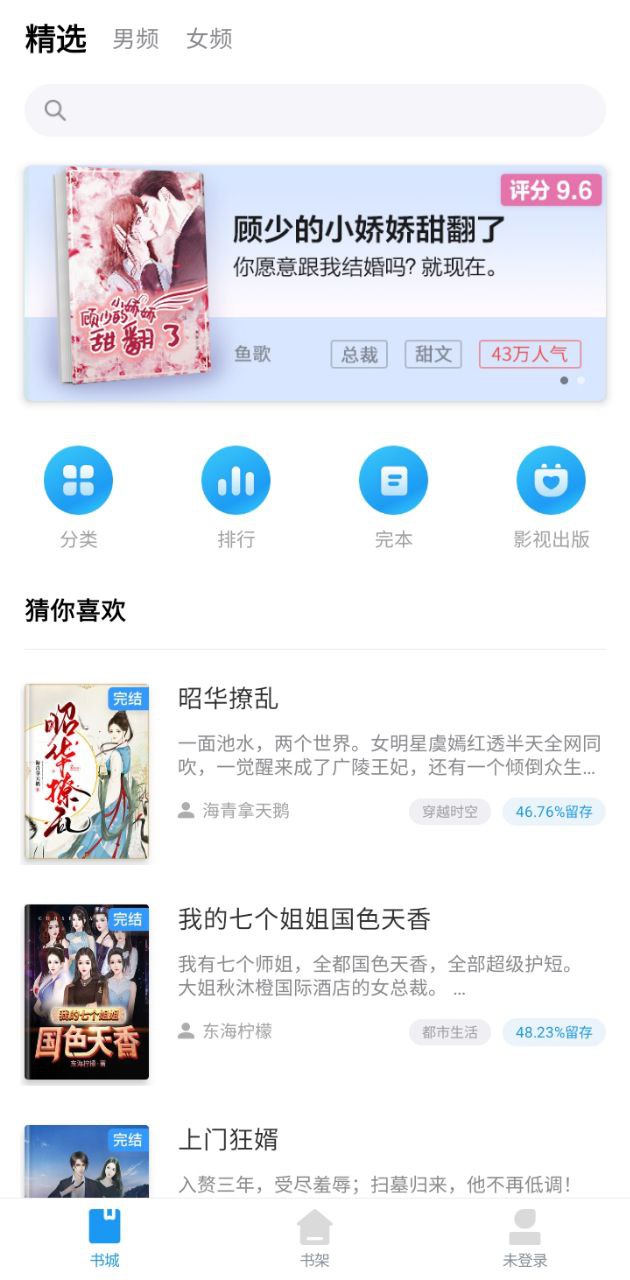Open the book 上门狂婿
This screenshot has height=1280, width=630.
pyautogui.click(x=228, y=1139)
